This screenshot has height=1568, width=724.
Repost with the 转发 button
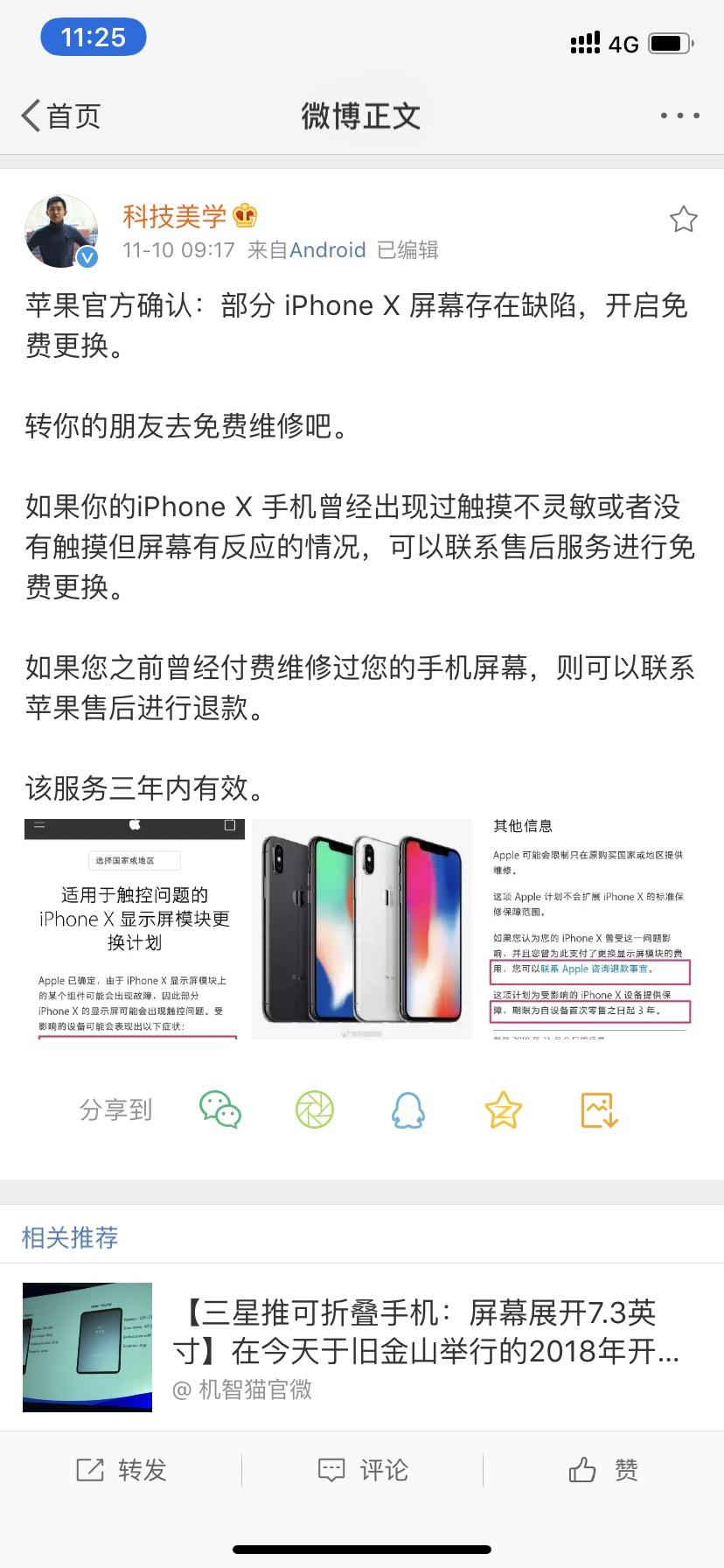point(121,1470)
